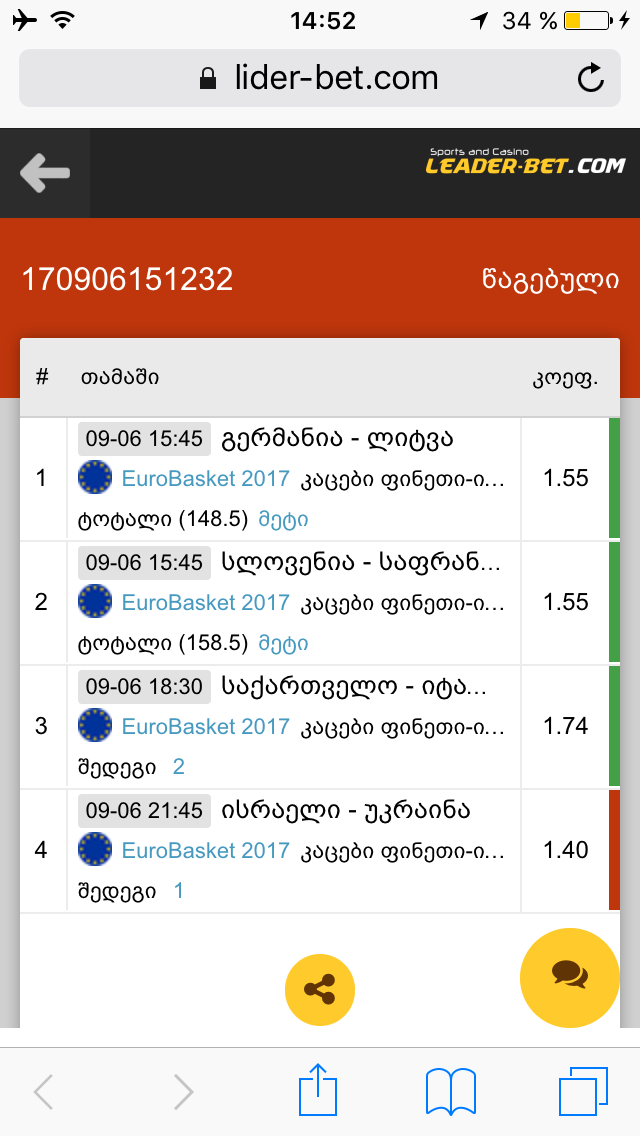Go back using the header arrow
The height and width of the screenshot is (1136, 640).
coord(45,173)
